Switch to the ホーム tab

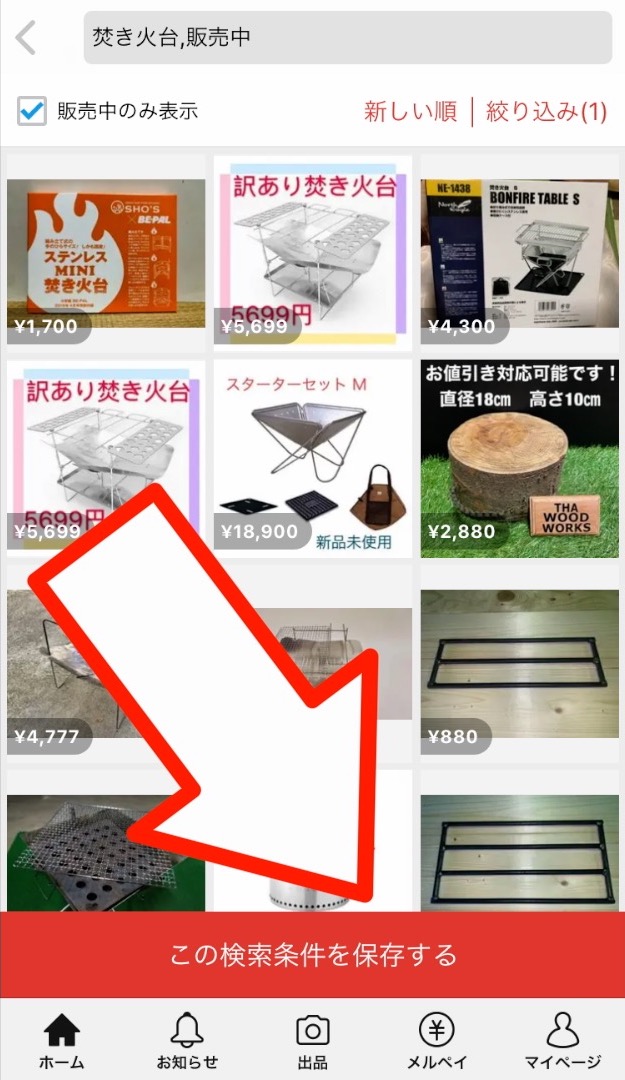click(x=62, y=1040)
